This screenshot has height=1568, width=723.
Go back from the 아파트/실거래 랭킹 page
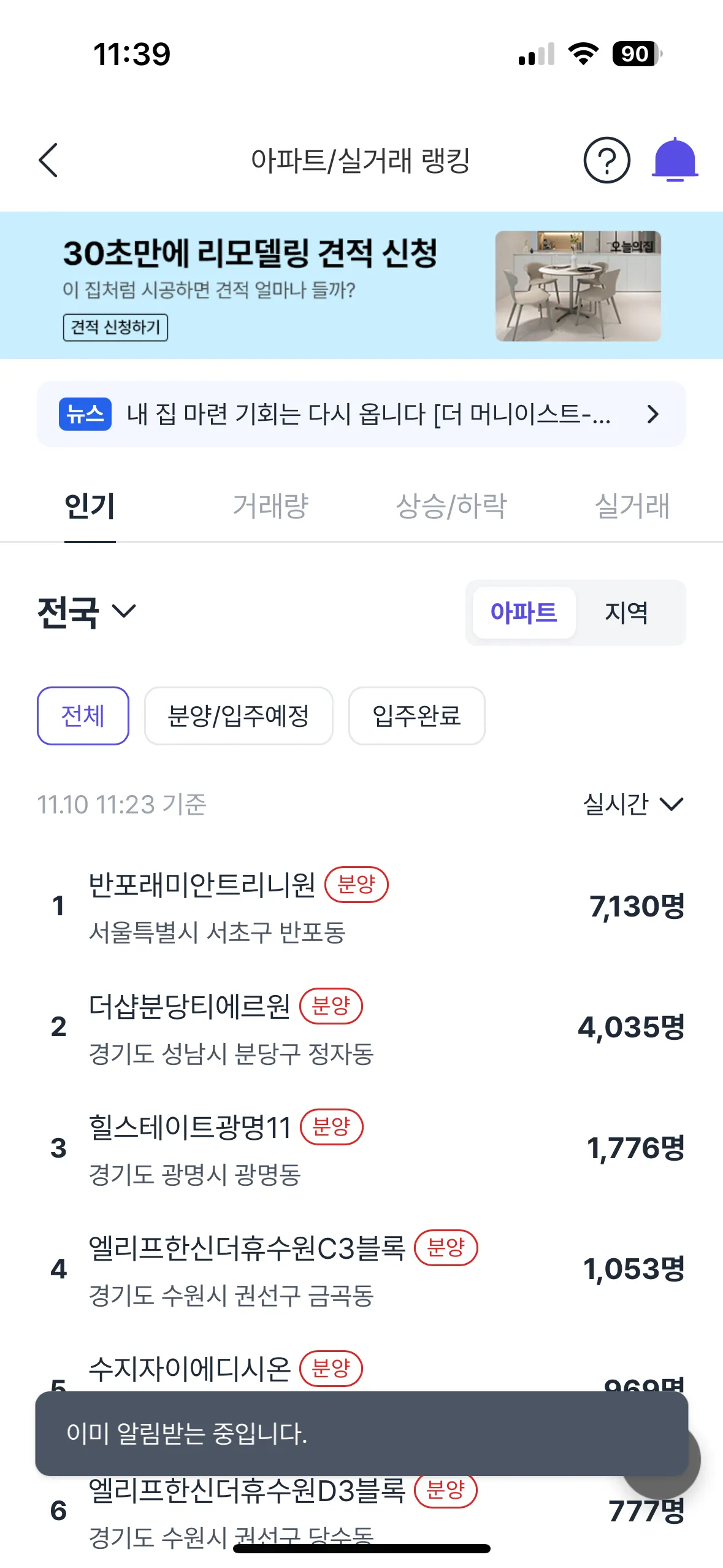click(x=48, y=161)
